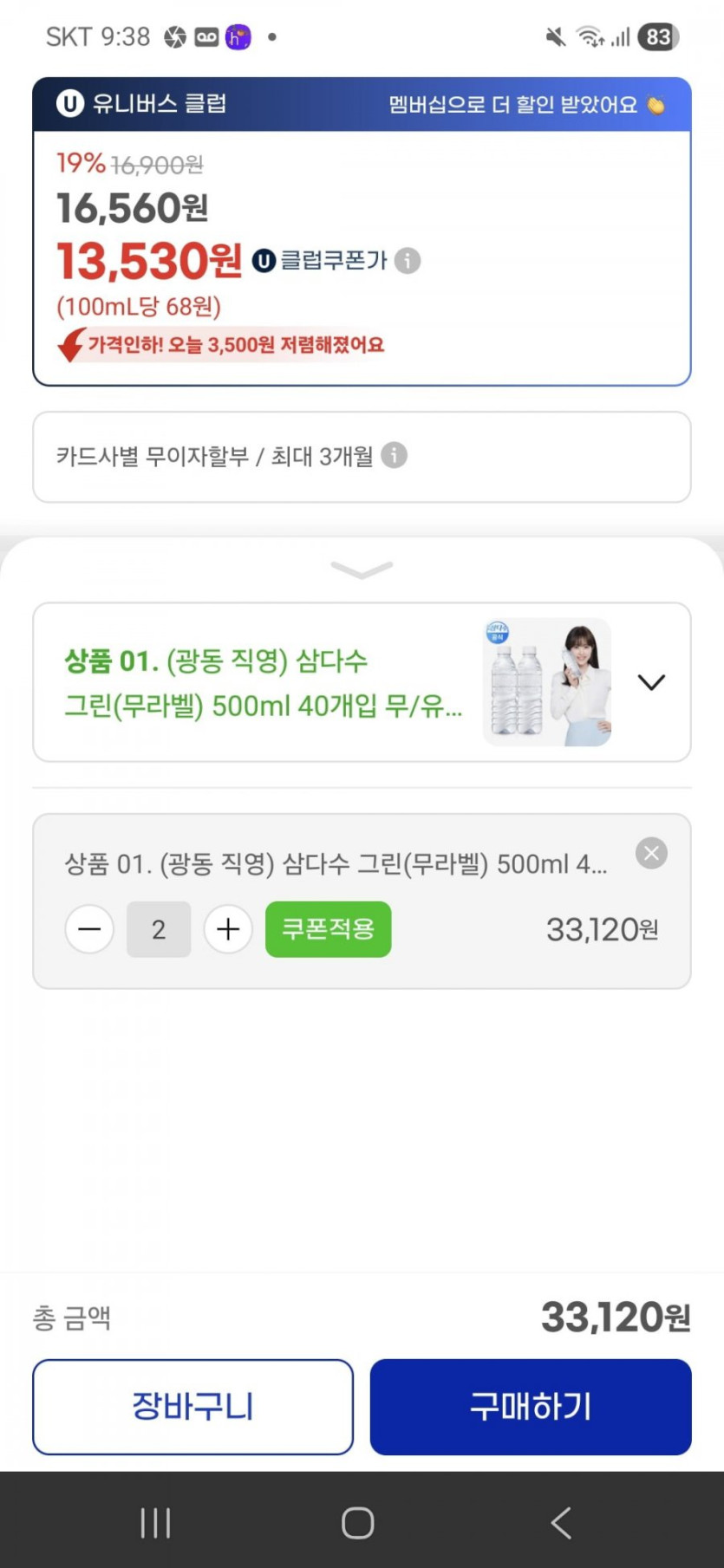The image size is (724, 1568).
Task: Open recent apps from navigation bar
Action: pyautogui.click(x=156, y=1522)
